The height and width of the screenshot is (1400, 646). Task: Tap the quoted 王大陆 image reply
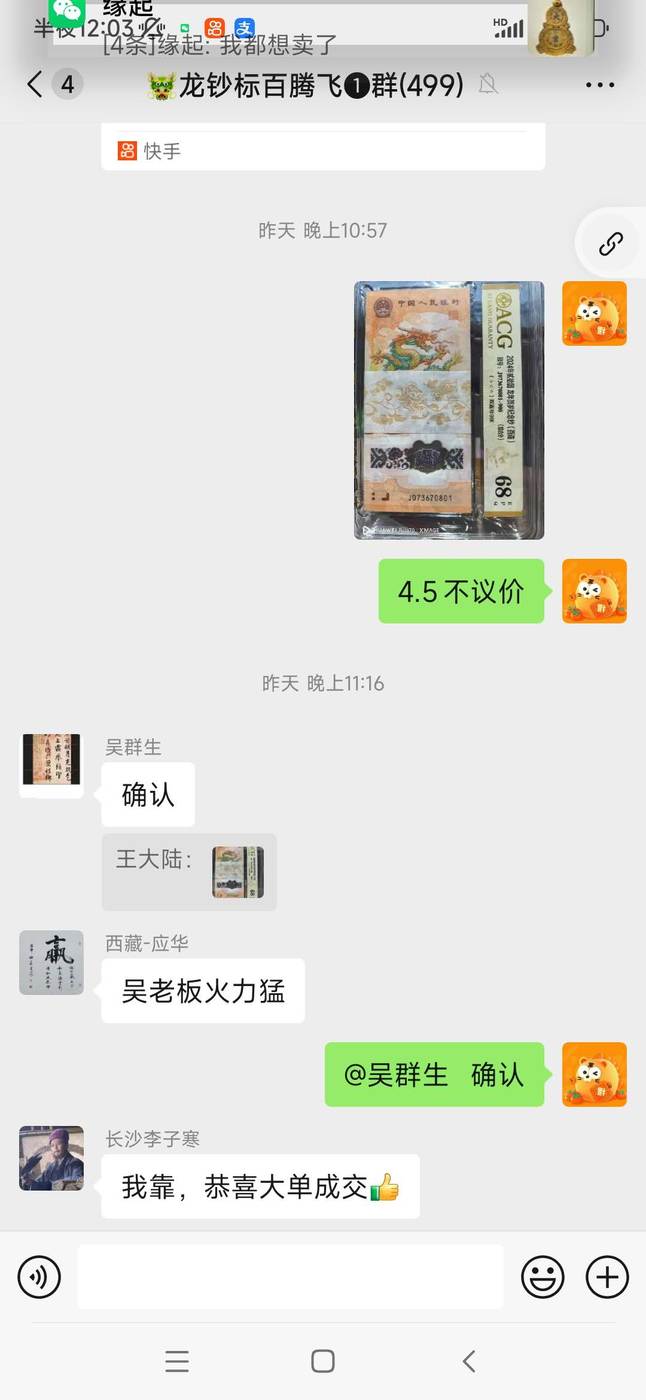(189, 872)
